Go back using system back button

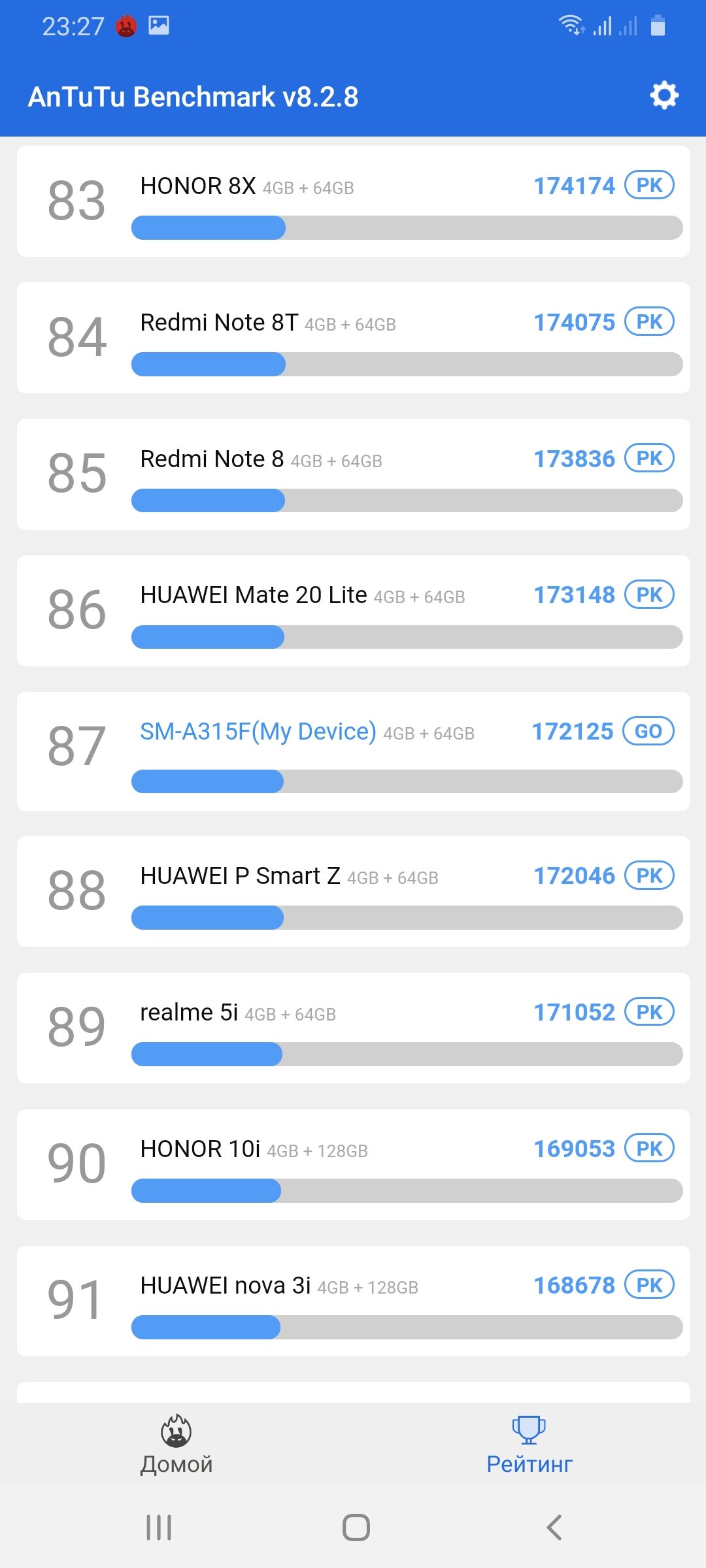(554, 1527)
